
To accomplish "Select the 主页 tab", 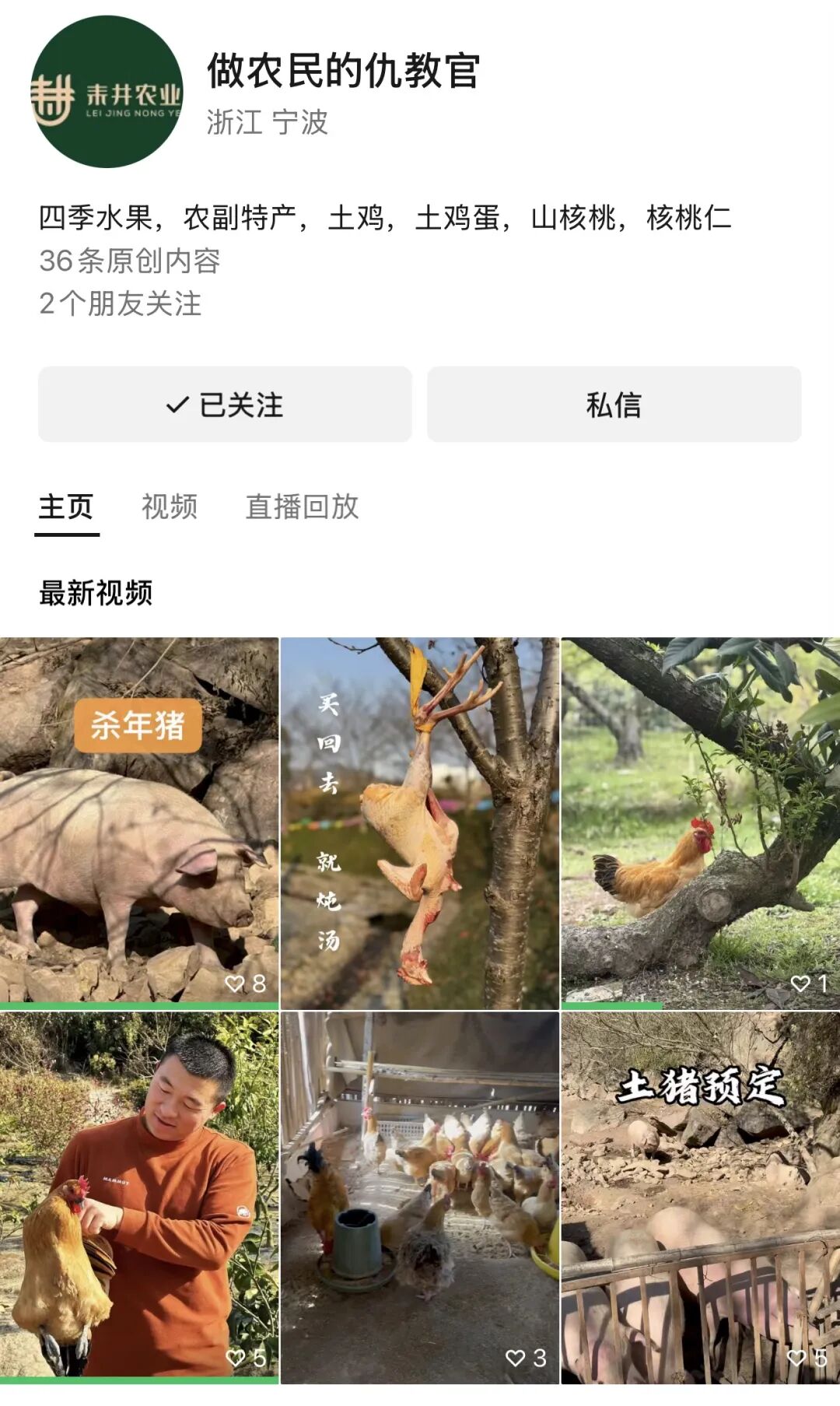I will [66, 507].
